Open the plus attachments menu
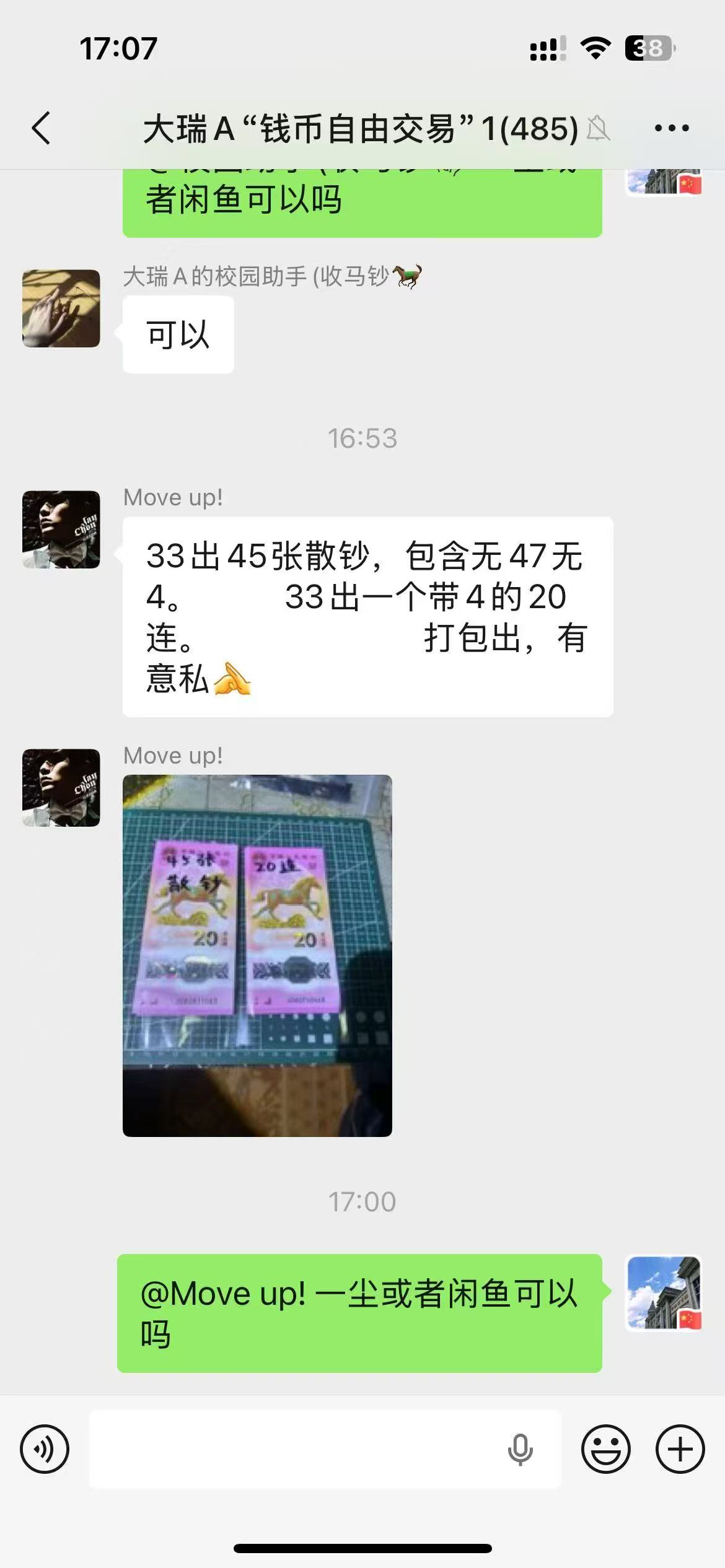 click(x=680, y=1449)
